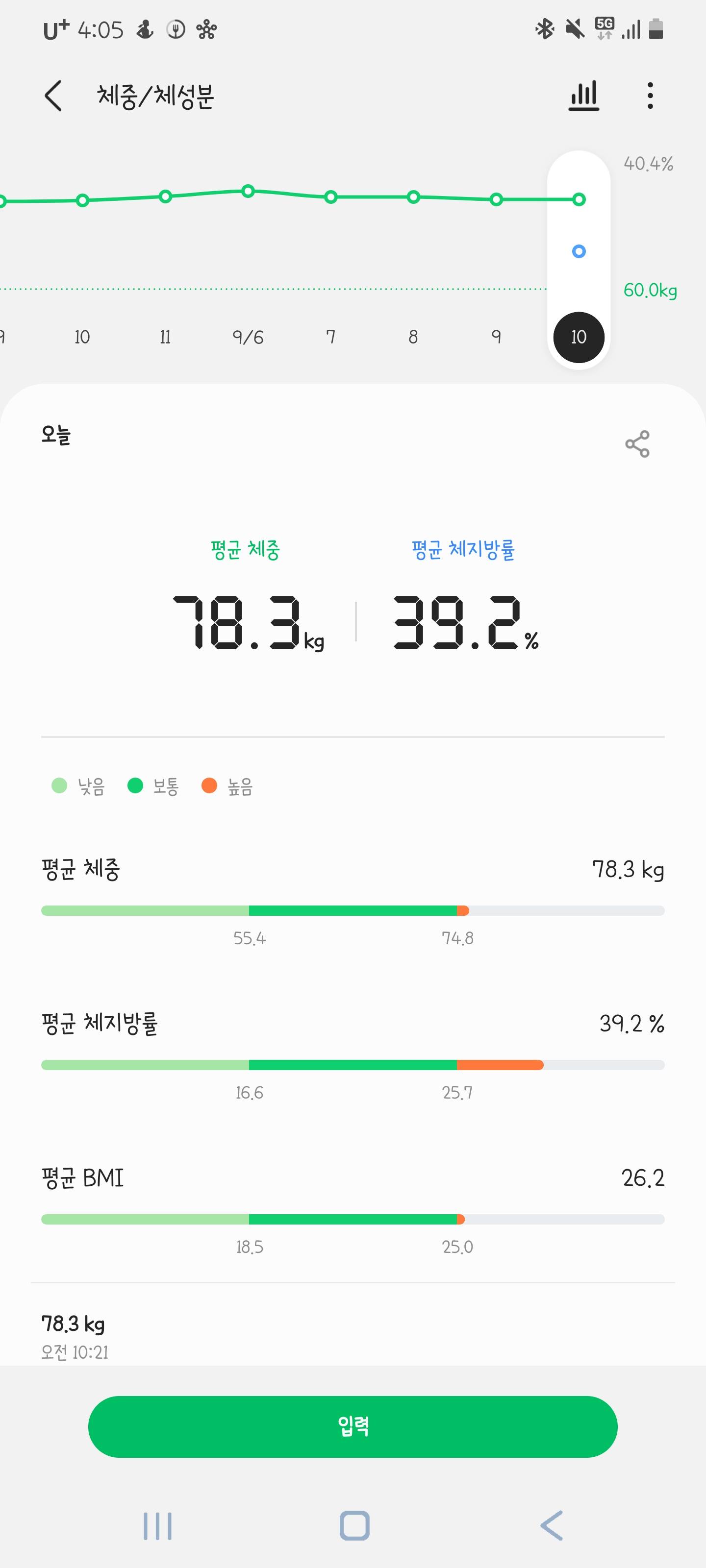
Task: Open the recent apps view
Action: (157, 1526)
